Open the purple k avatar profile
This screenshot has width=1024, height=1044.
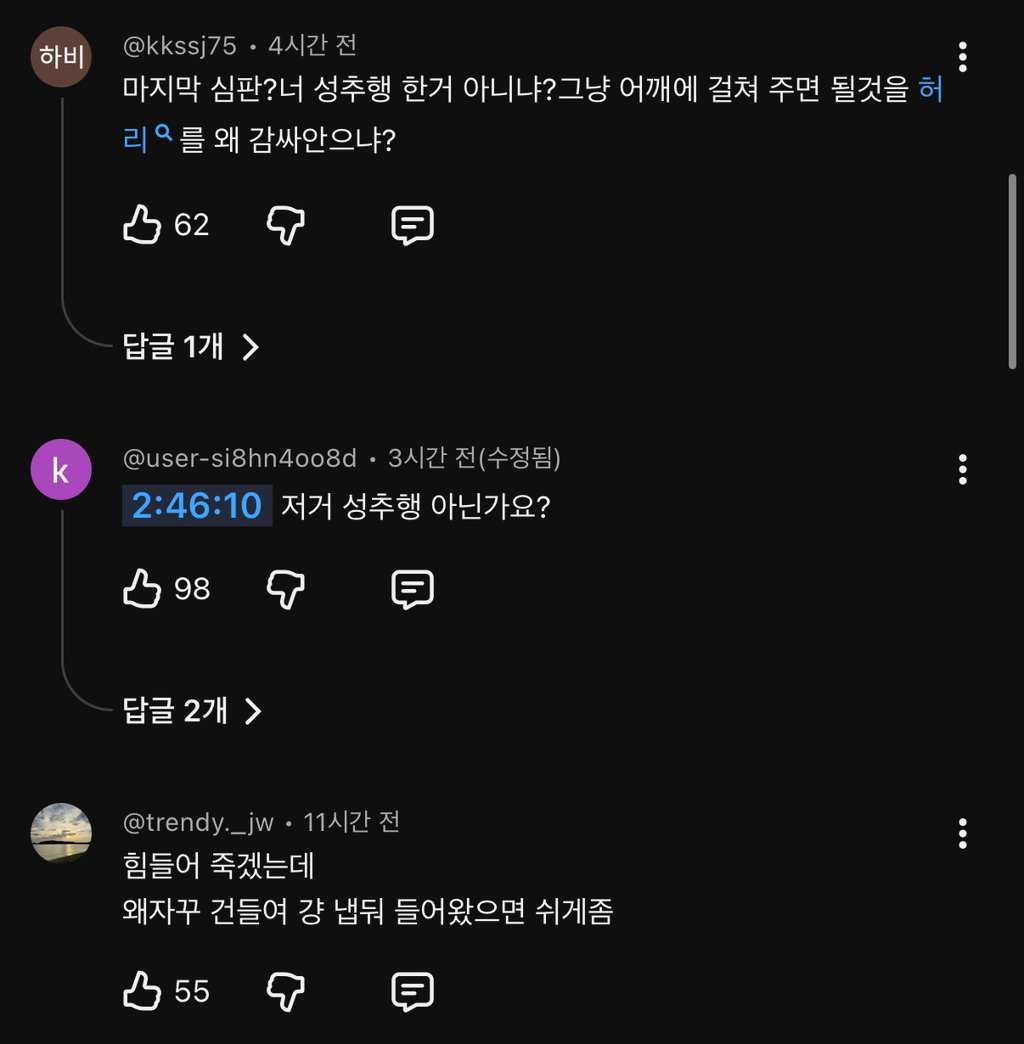(x=61, y=469)
